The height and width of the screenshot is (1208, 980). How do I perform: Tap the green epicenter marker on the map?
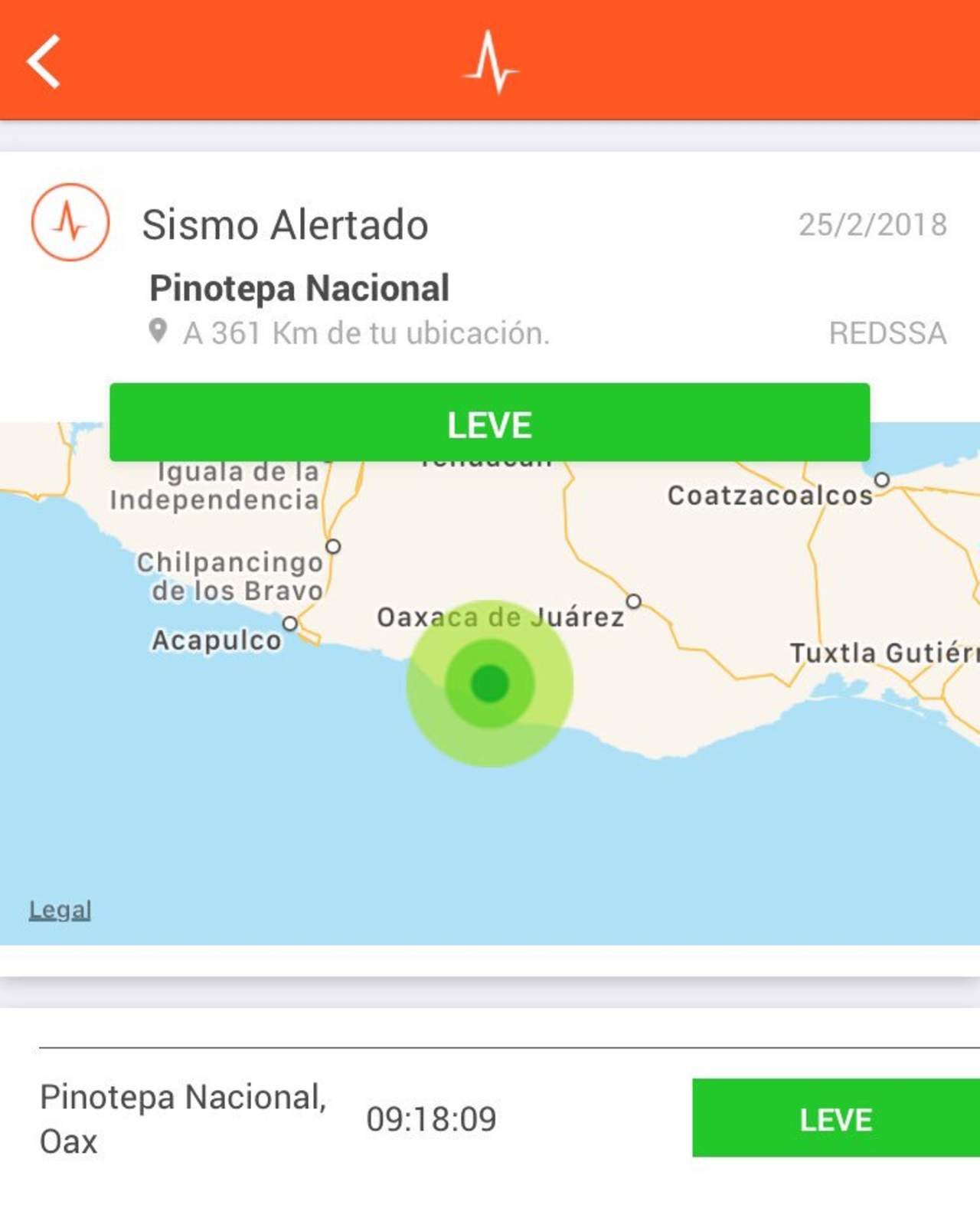[x=490, y=683]
